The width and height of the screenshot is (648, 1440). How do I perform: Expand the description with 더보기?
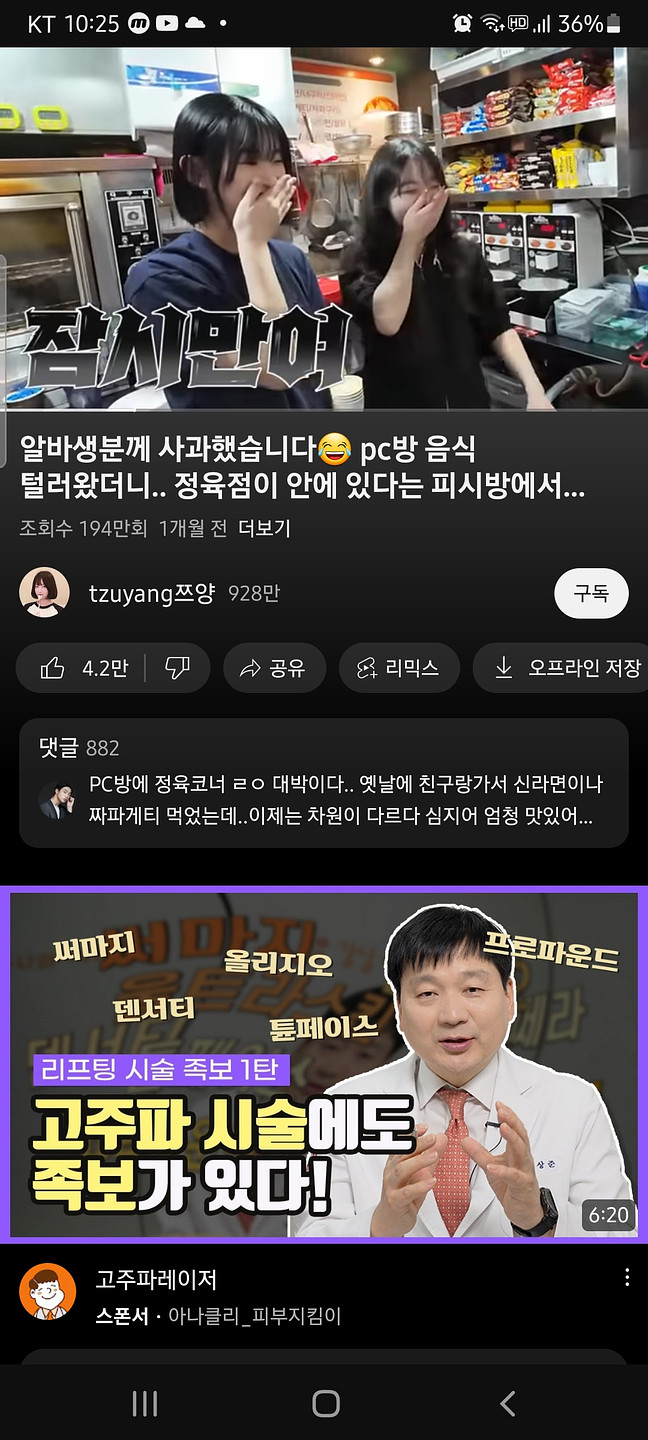tap(264, 528)
